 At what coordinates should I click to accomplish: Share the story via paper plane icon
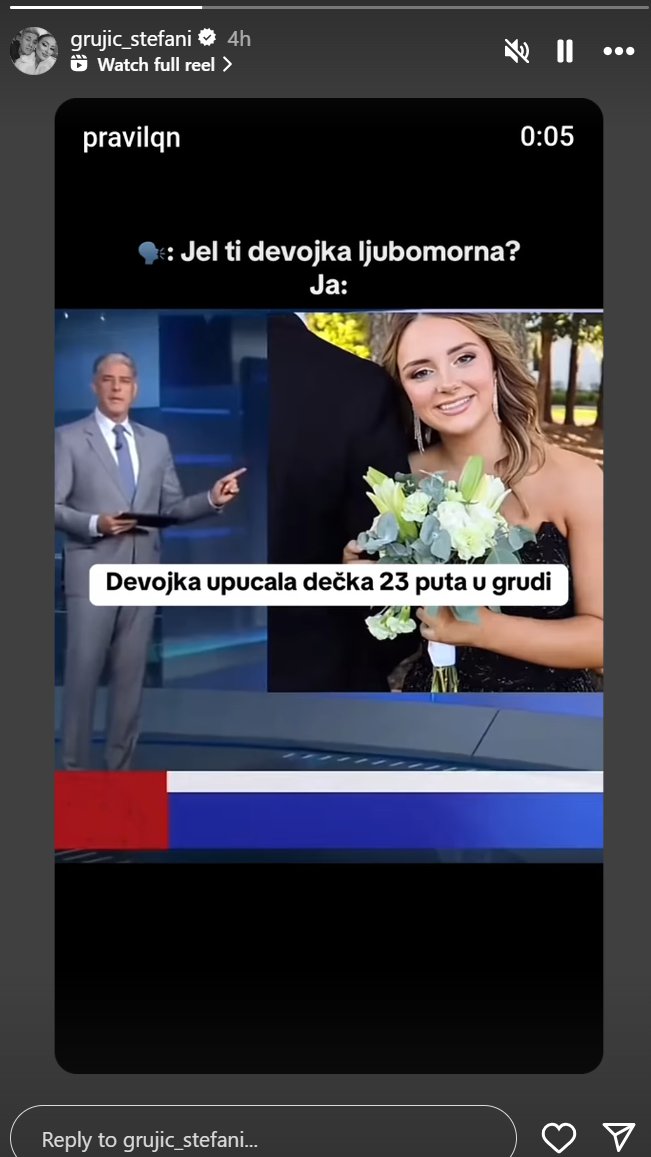tap(619, 1137)
